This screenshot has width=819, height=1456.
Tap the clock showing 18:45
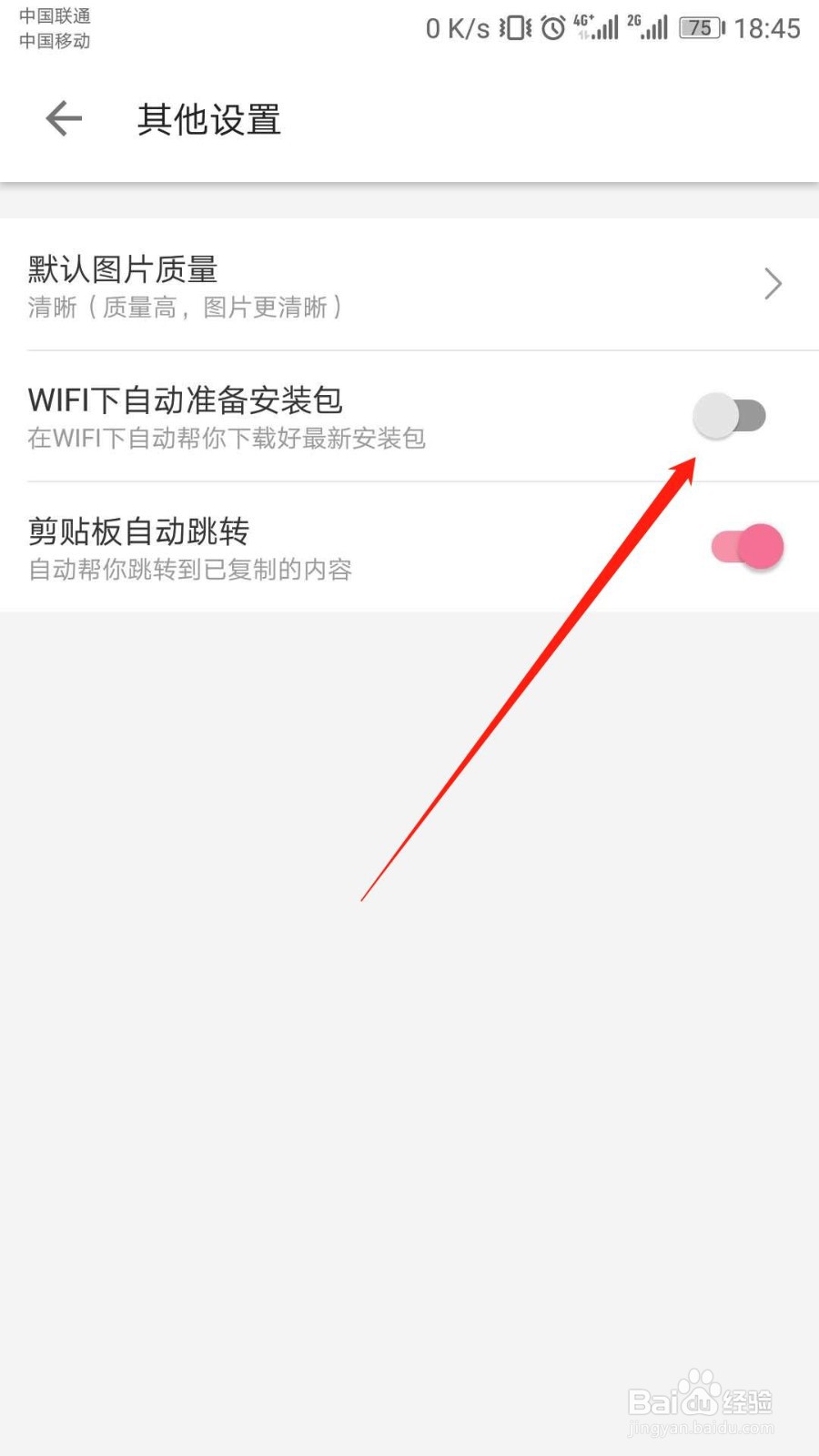click(x=769, y=27)
